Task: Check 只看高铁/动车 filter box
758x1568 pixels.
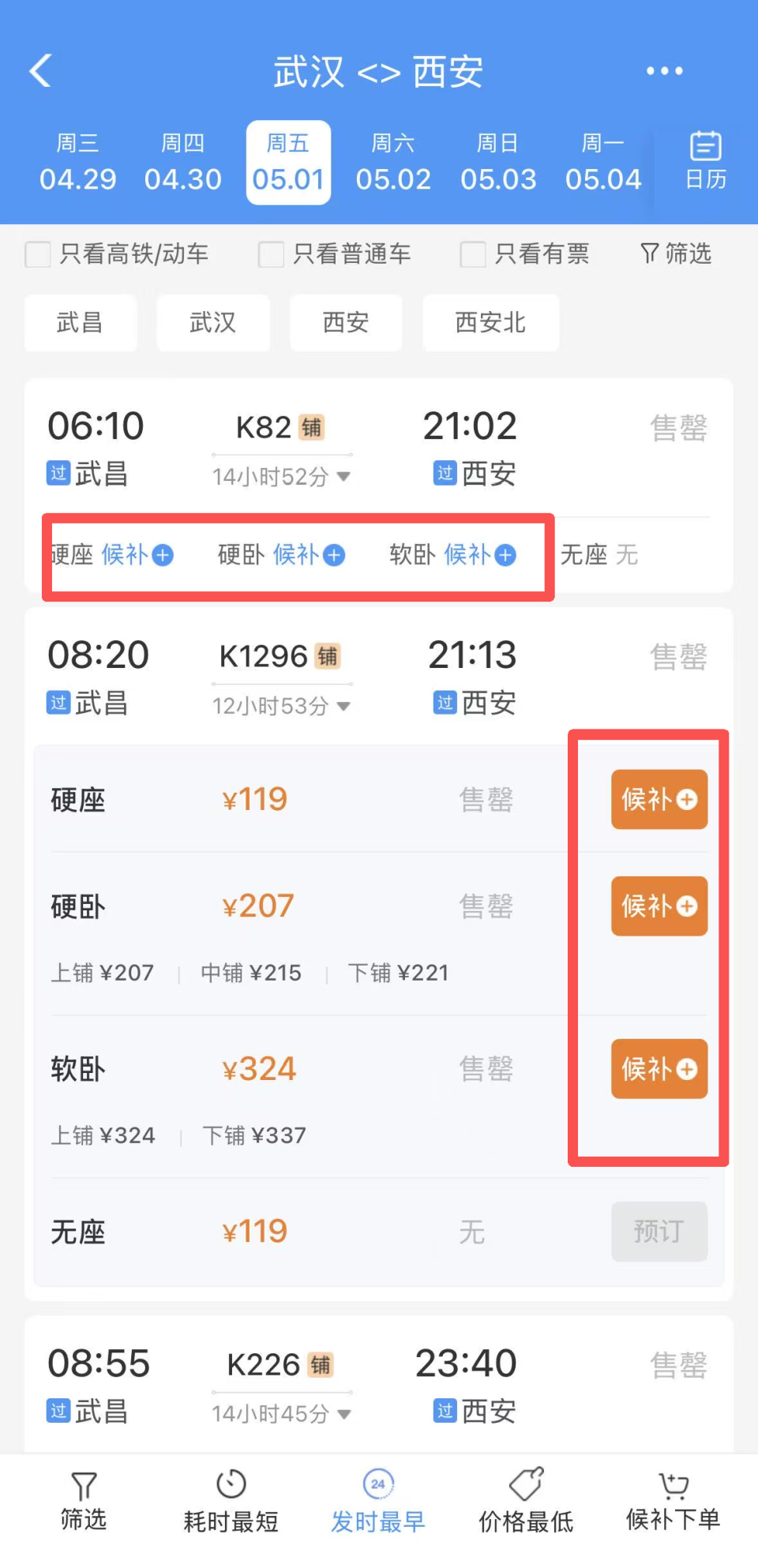Action: pos(38,254)
